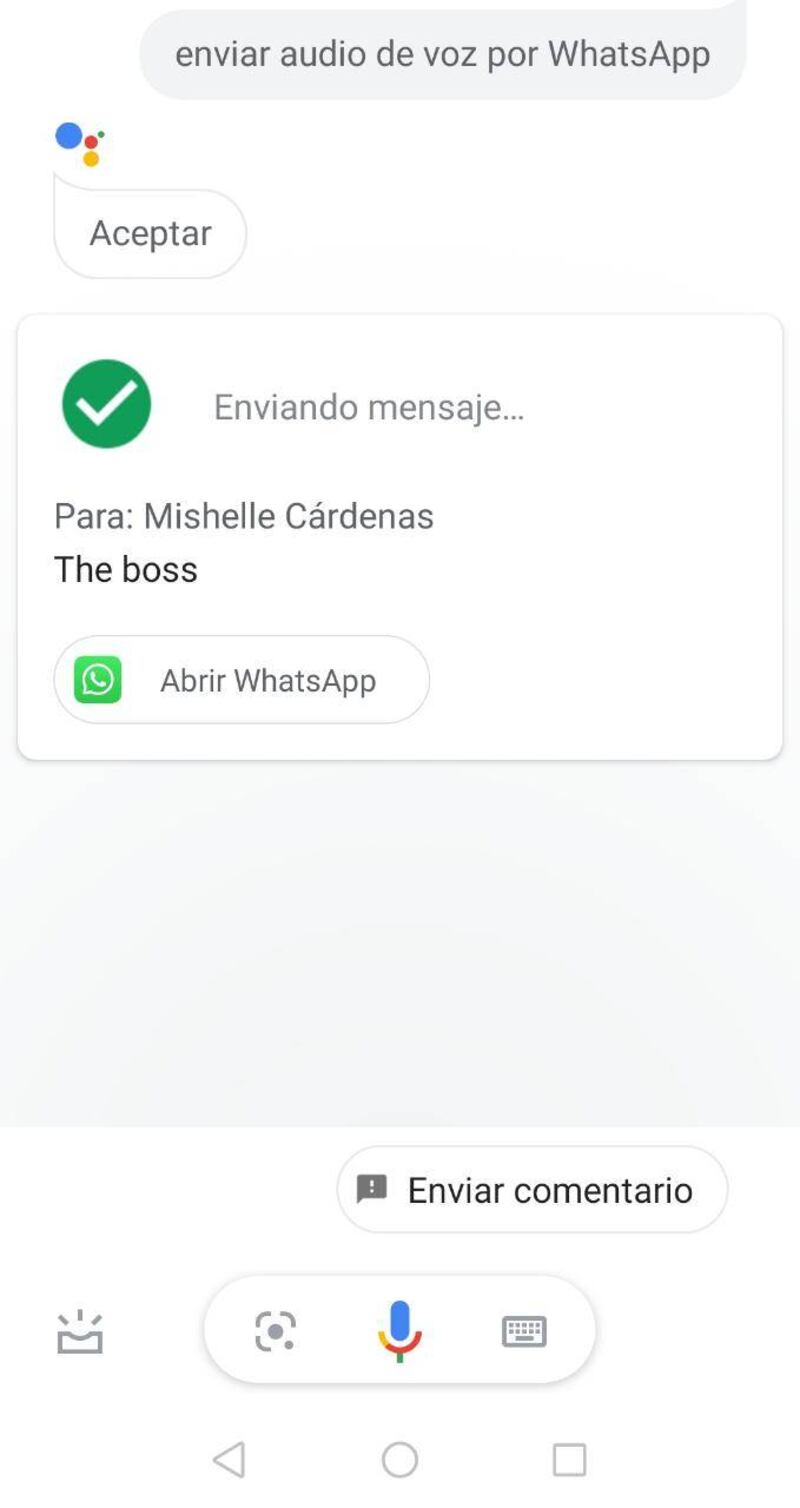This screenshot has height=1508, width=800.
Task: Open recent apps from the navigation bar
Action: [x=569, y=1460]
